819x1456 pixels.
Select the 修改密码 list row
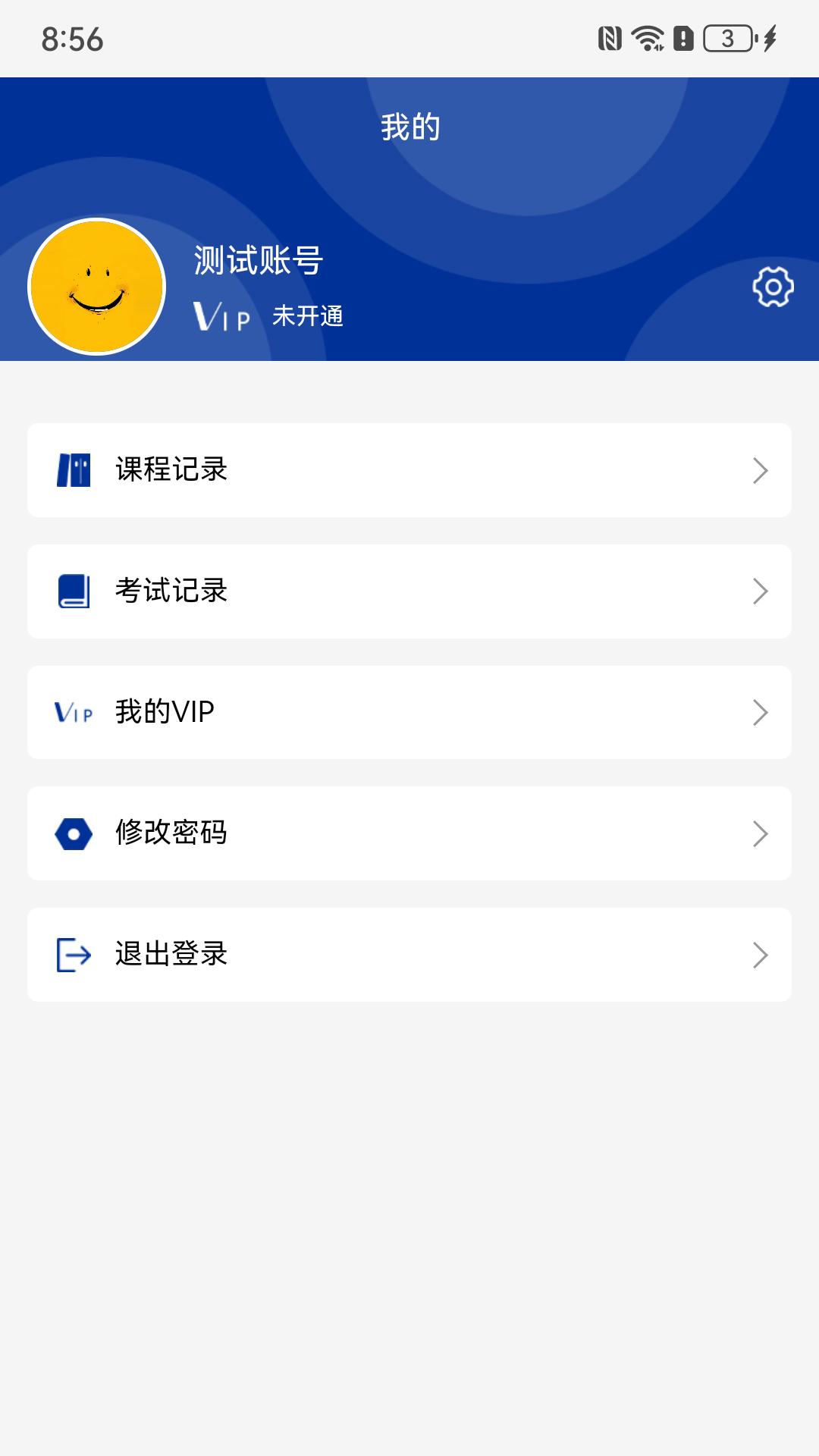(x=409, y=833)
